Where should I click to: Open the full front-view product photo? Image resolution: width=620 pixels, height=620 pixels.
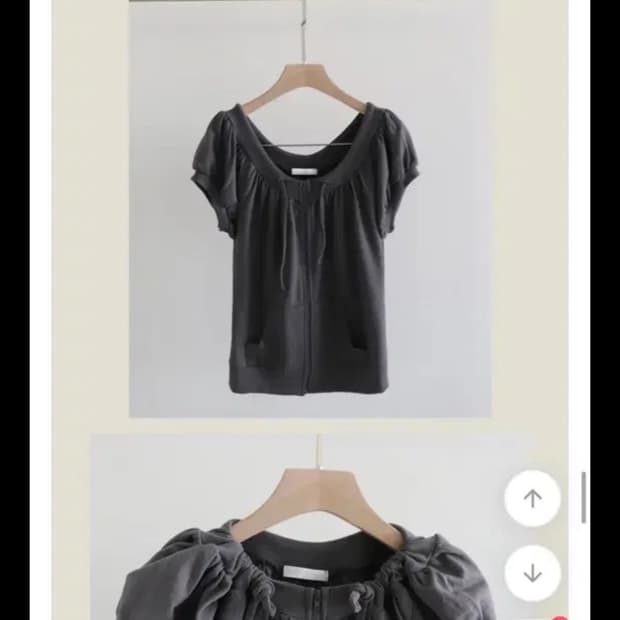coord(309,209)
